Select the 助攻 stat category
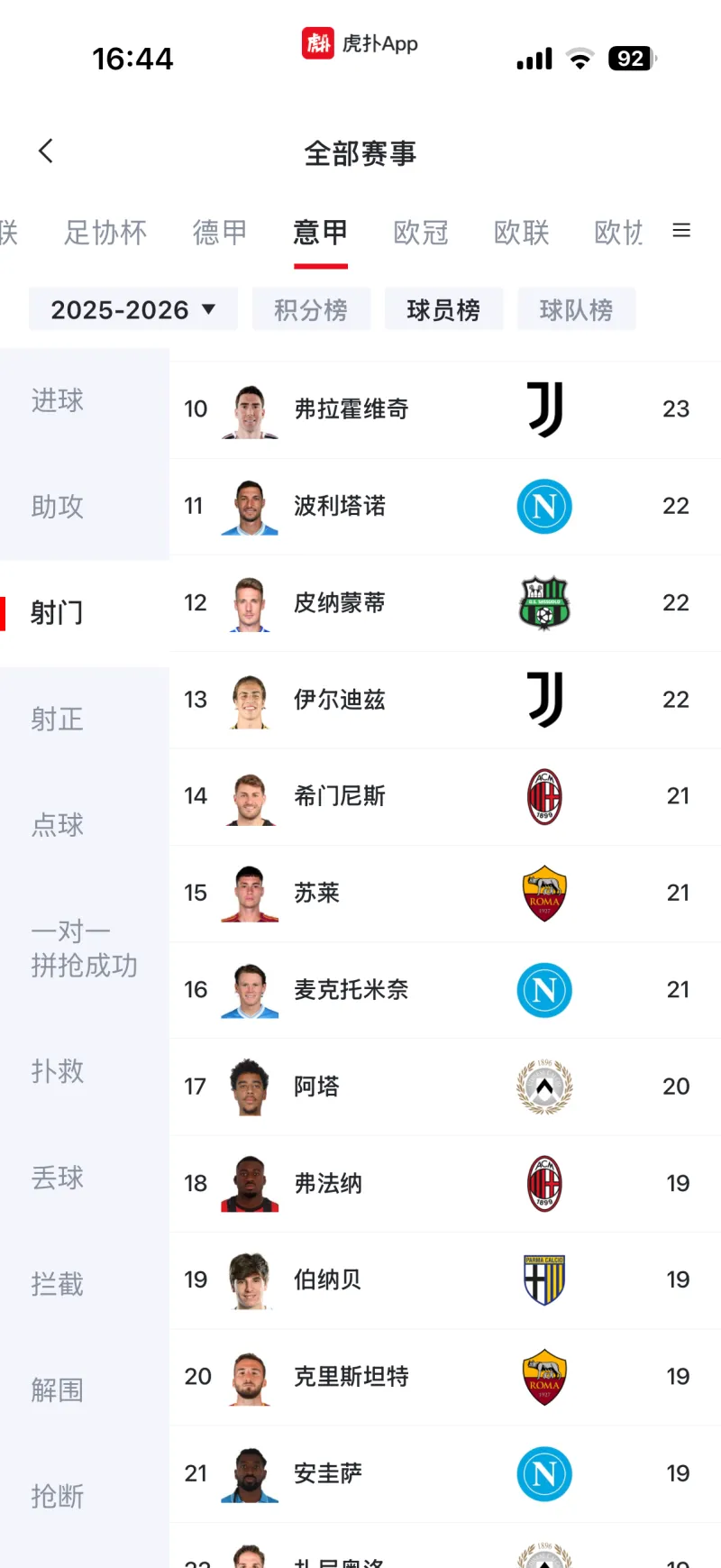721x1568 pixels. pos(58,507)
